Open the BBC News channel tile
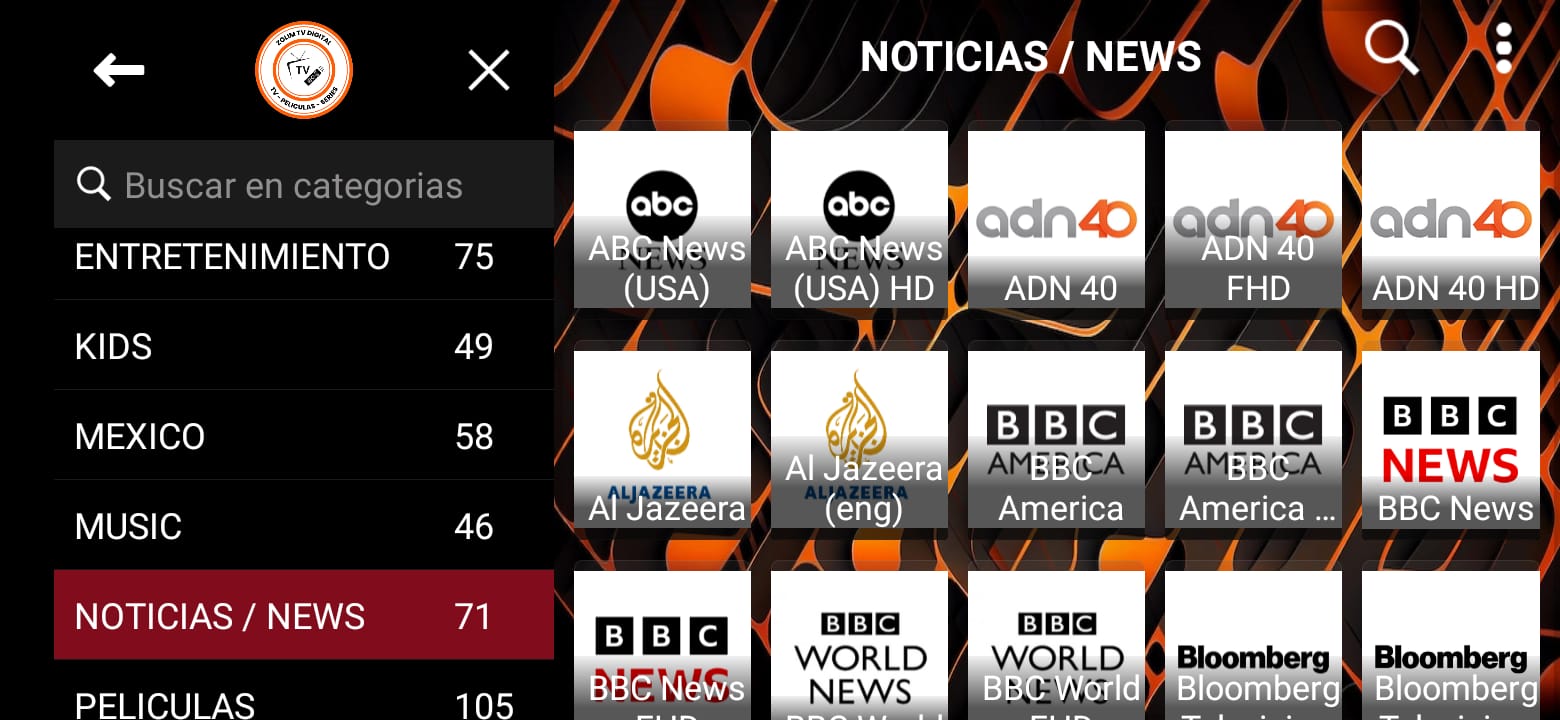The height and width of the screenshot is (720, 1560). 1451,439
